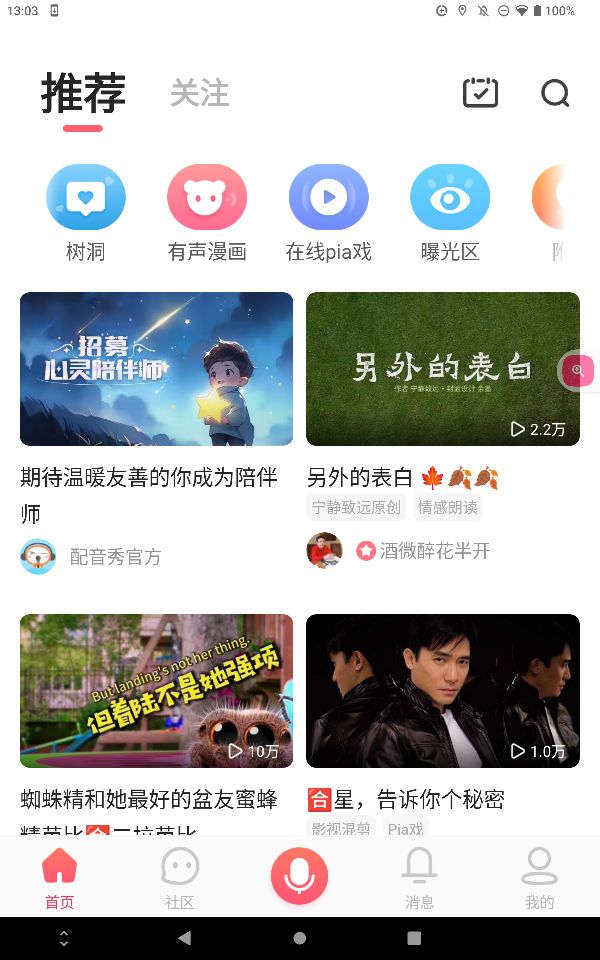Tap the 情感朗读 tag
The width and height of the screenshot is (600, 960).
point(447,507)
